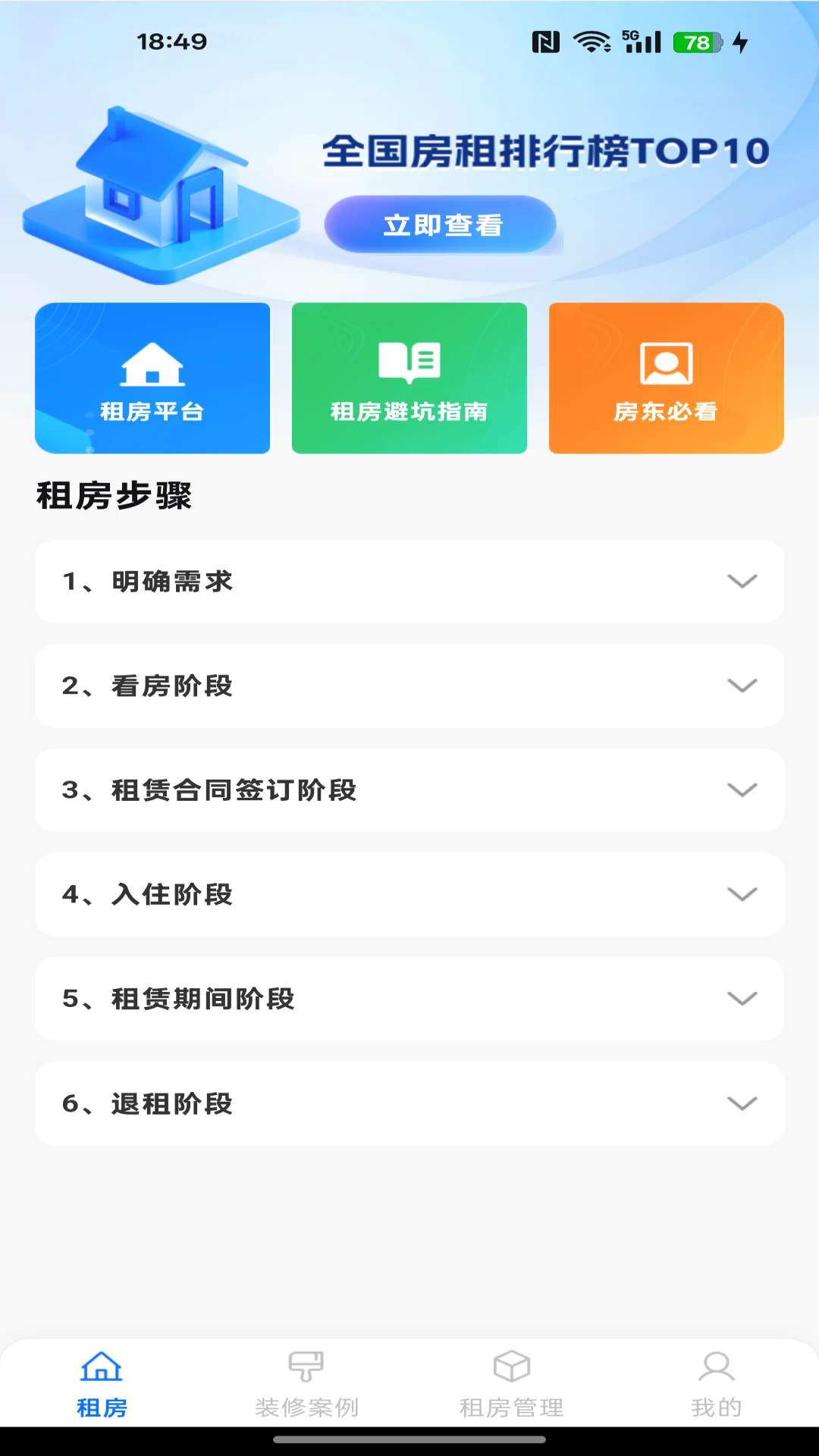The width and height of the screenshot is (819, 1456).
Task: Expand step 6、退租阶段
Action: [x=409, y=1103]
